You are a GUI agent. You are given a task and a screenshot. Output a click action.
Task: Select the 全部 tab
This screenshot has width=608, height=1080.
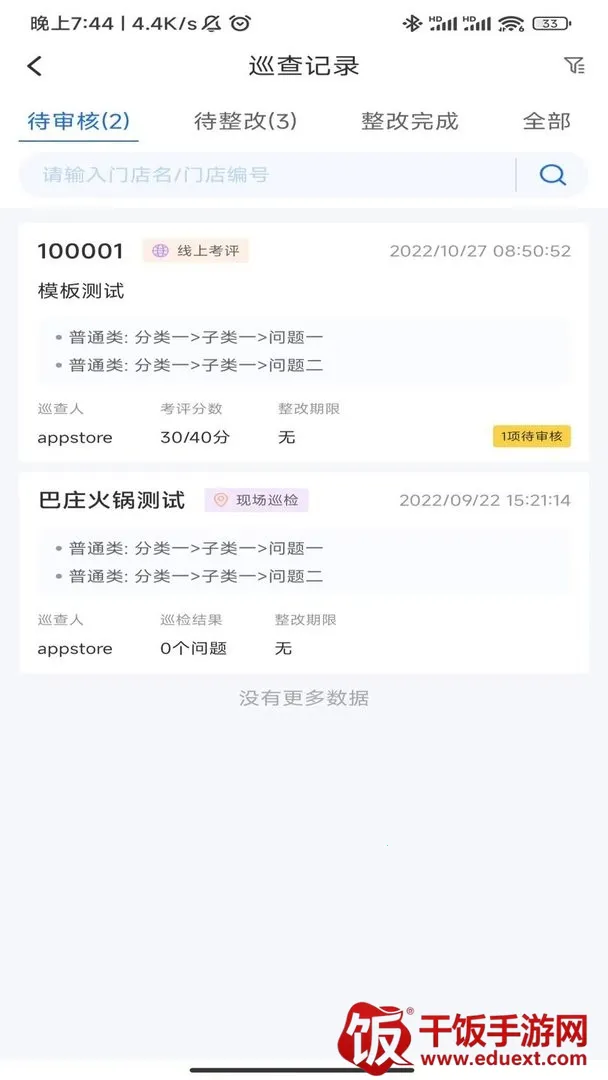546,122
